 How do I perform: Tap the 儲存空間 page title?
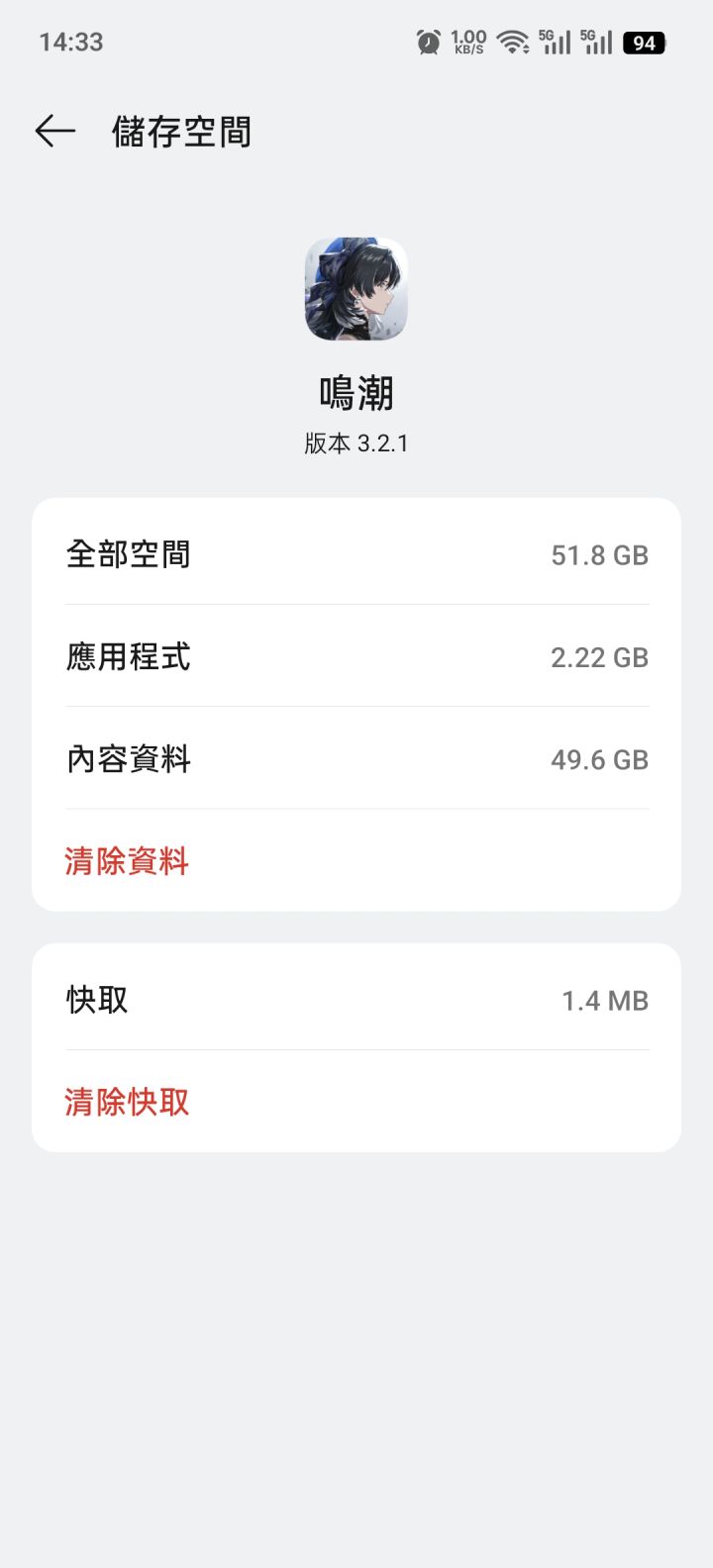click(181, 130)
